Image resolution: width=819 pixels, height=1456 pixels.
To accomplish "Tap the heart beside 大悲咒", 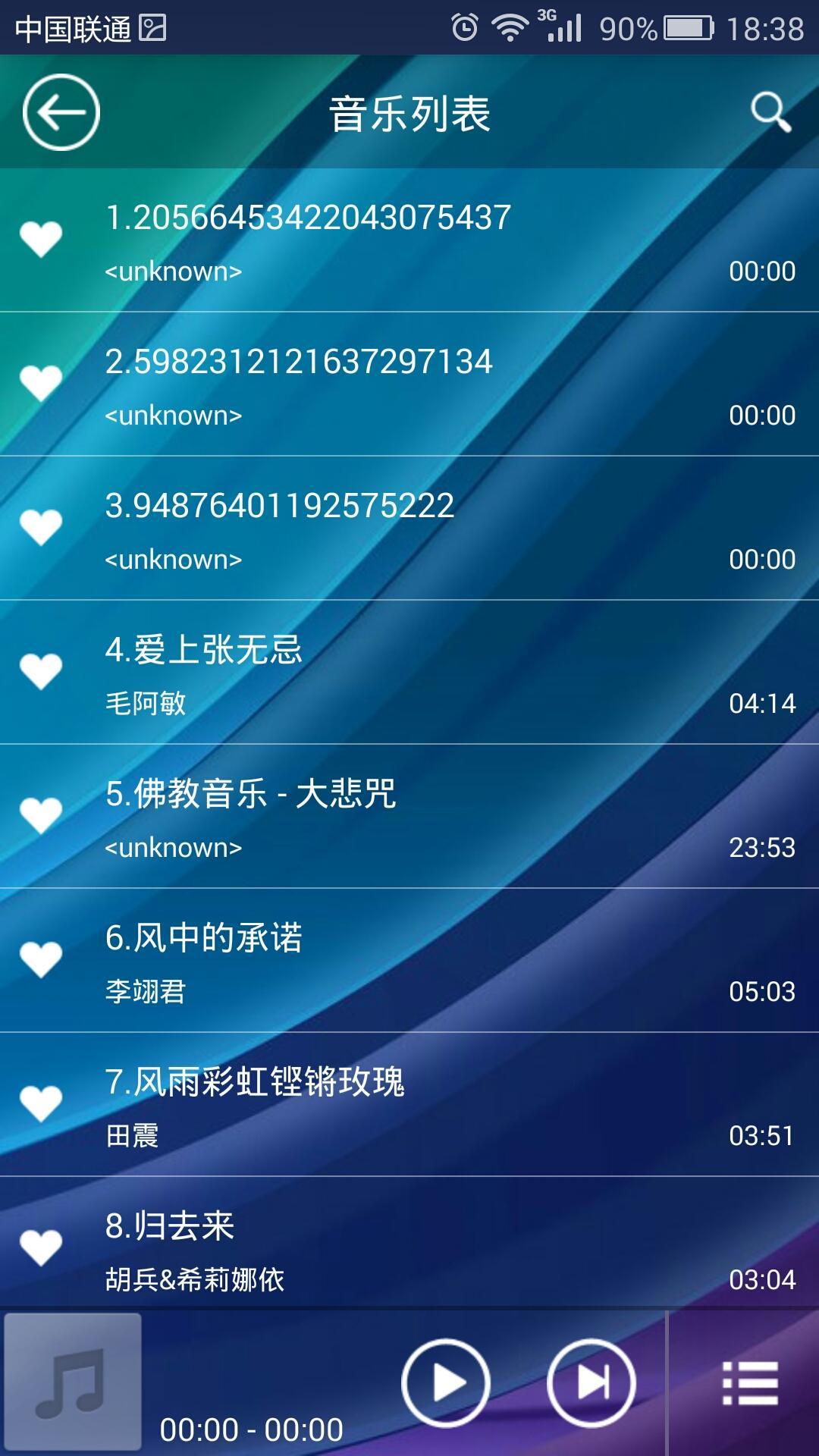I will click(41, 816).
